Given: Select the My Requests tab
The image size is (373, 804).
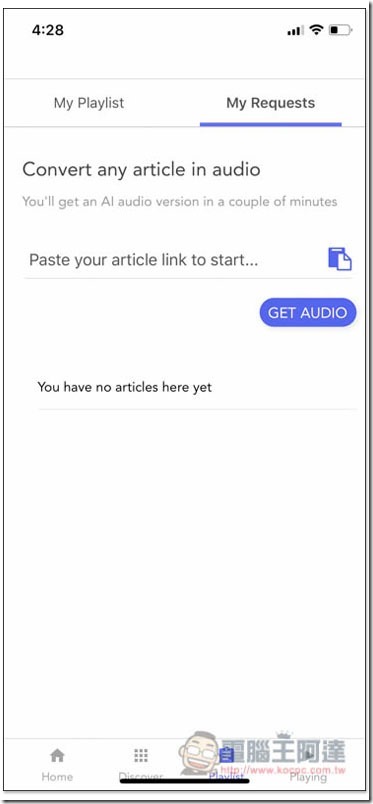Looking at the screenshot, I should [x=270, y=103].
